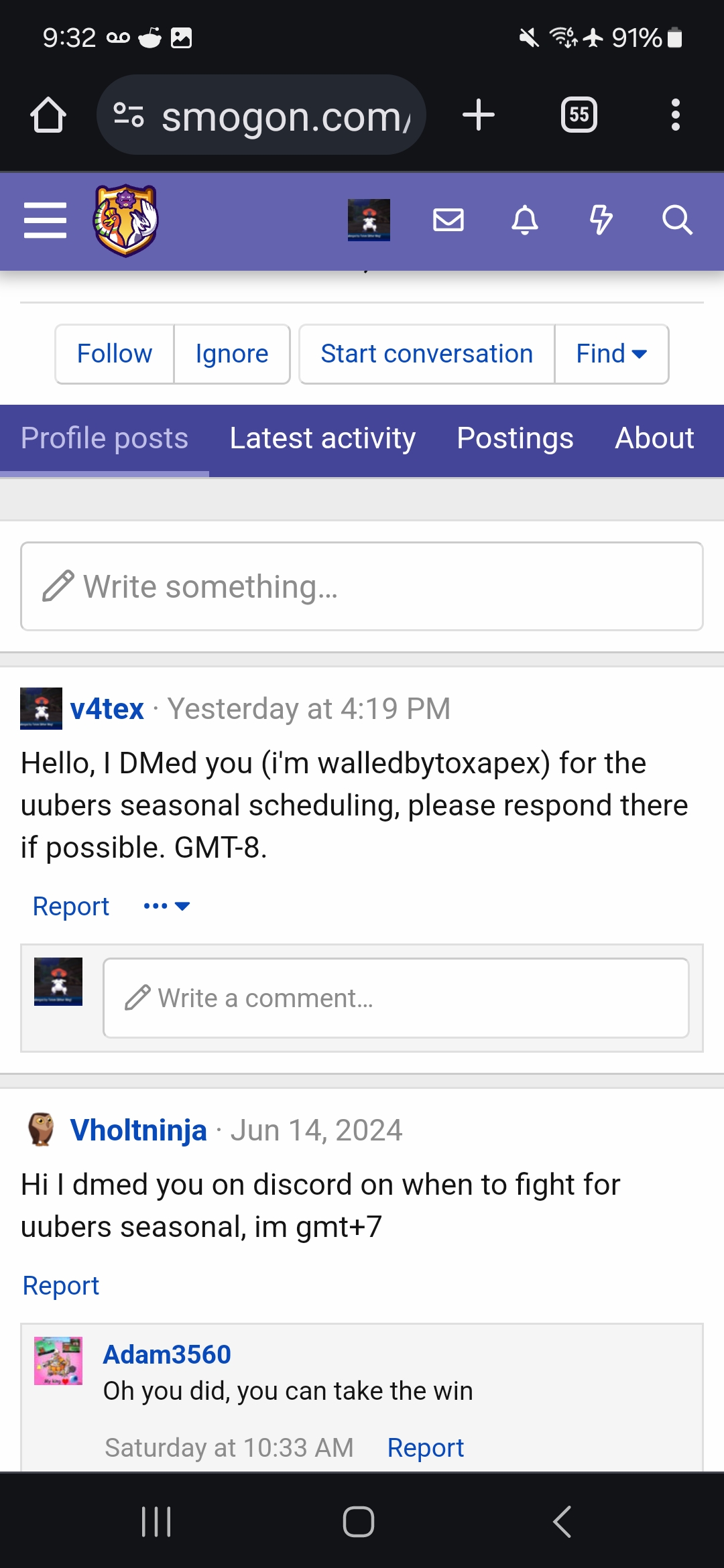Open the alerts bell
The height and width of the screenshot is (1568, 724).
(x=525, y=220)
